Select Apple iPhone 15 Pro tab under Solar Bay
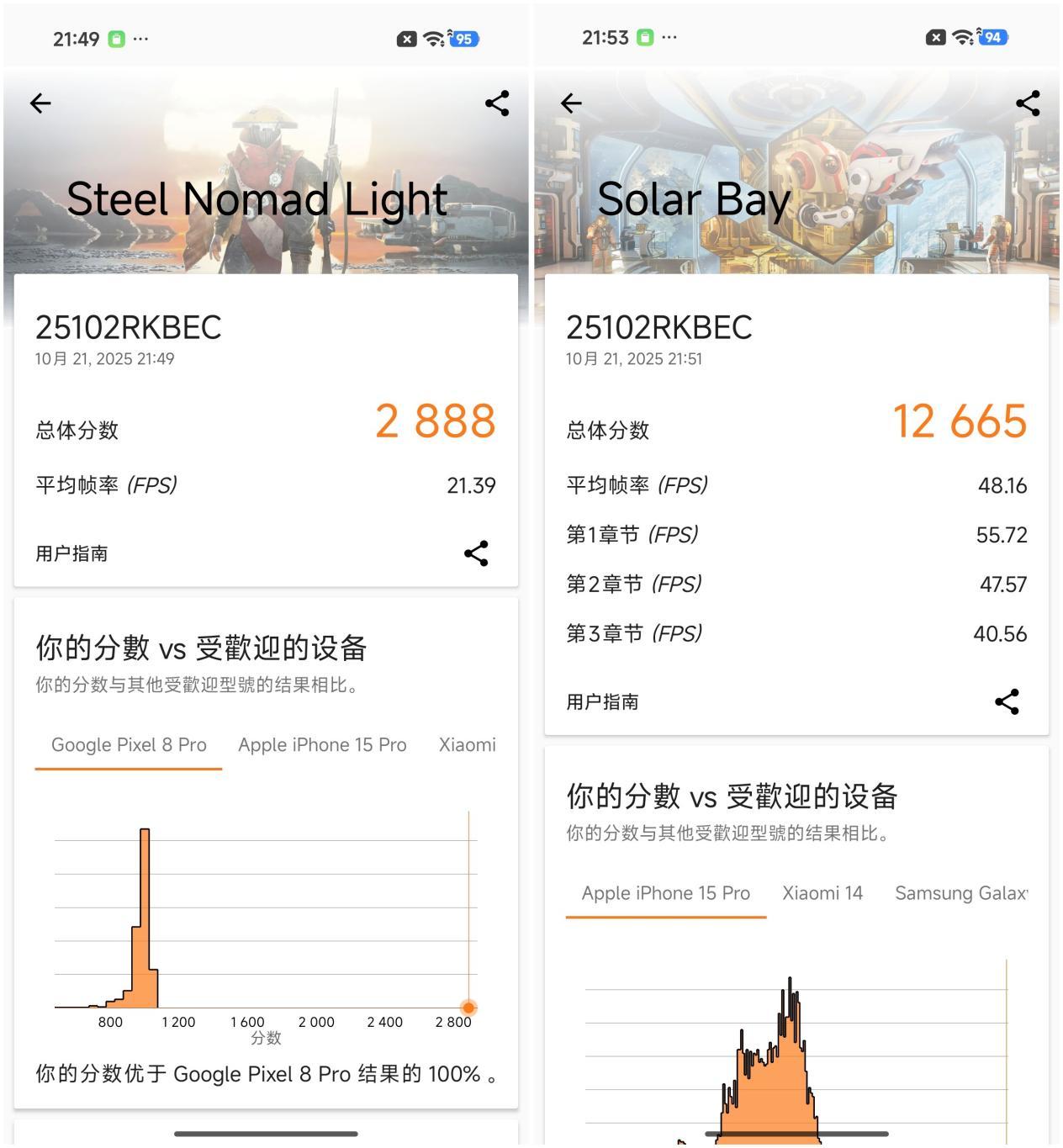Image resolution: width=1063 pixels, height=1148 pixels. (x=665, y=893)
